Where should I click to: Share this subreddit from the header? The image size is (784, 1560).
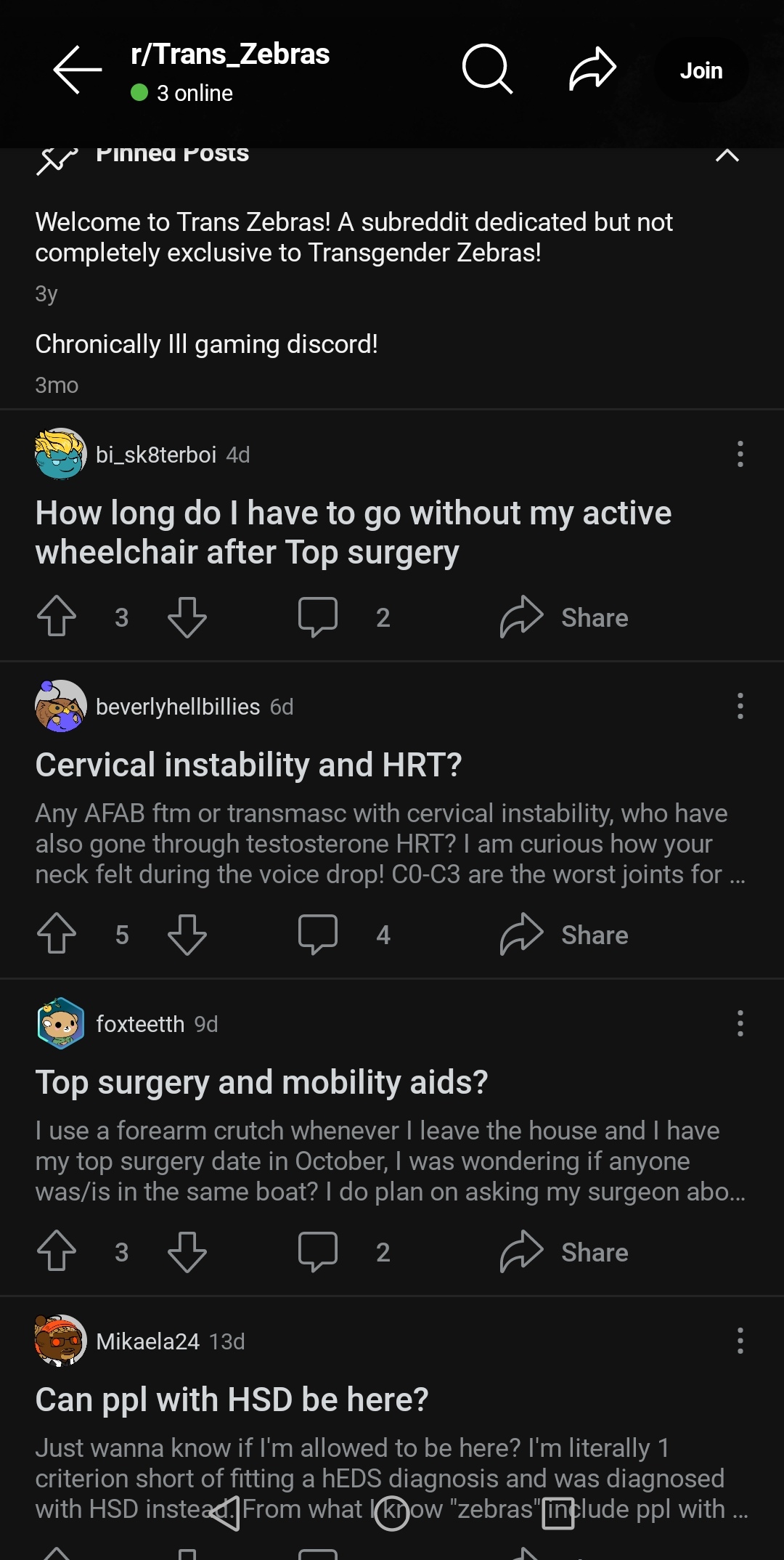(x=592, y=70)
